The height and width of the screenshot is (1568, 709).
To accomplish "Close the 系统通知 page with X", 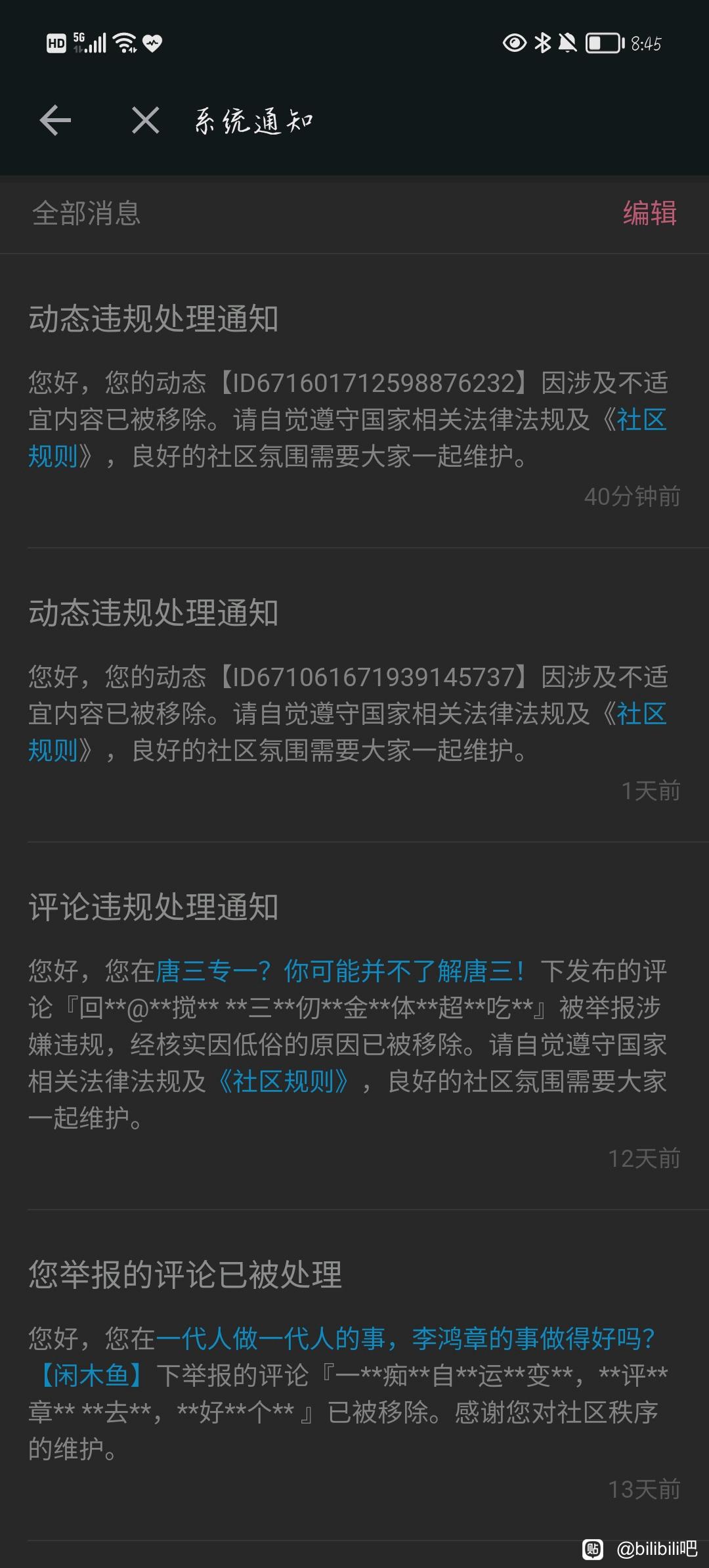I will coord(145,121).
